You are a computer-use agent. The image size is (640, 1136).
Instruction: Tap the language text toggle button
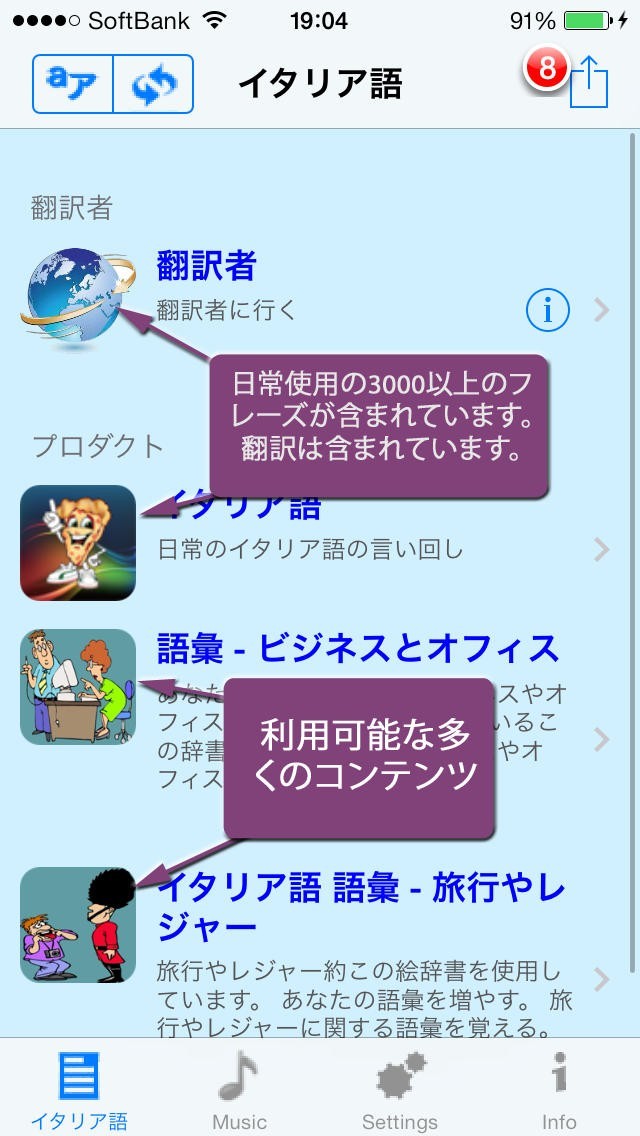pos(73,84)
